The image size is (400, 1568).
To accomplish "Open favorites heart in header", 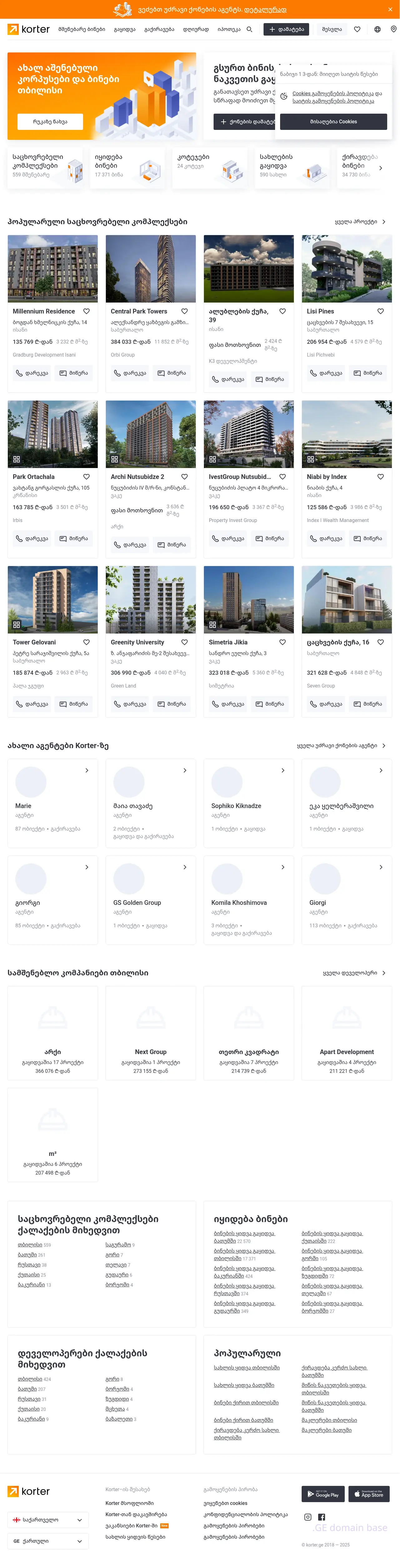I will pos(358,29).
